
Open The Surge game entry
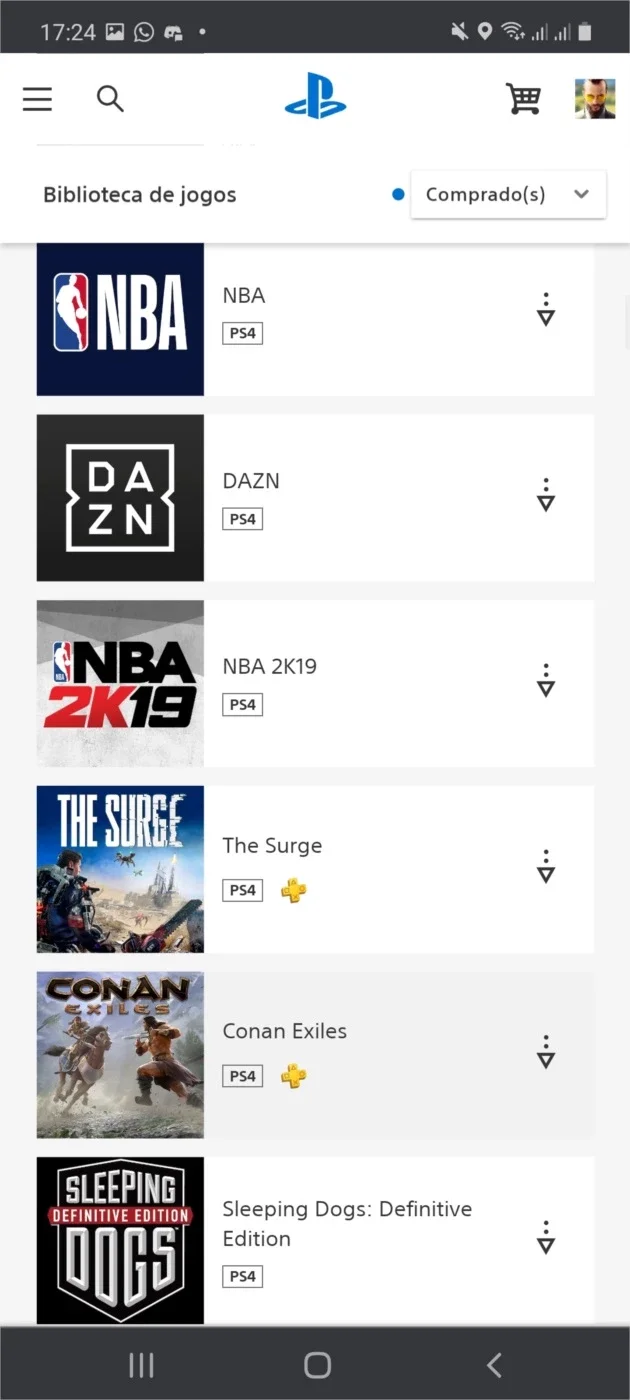315,869
